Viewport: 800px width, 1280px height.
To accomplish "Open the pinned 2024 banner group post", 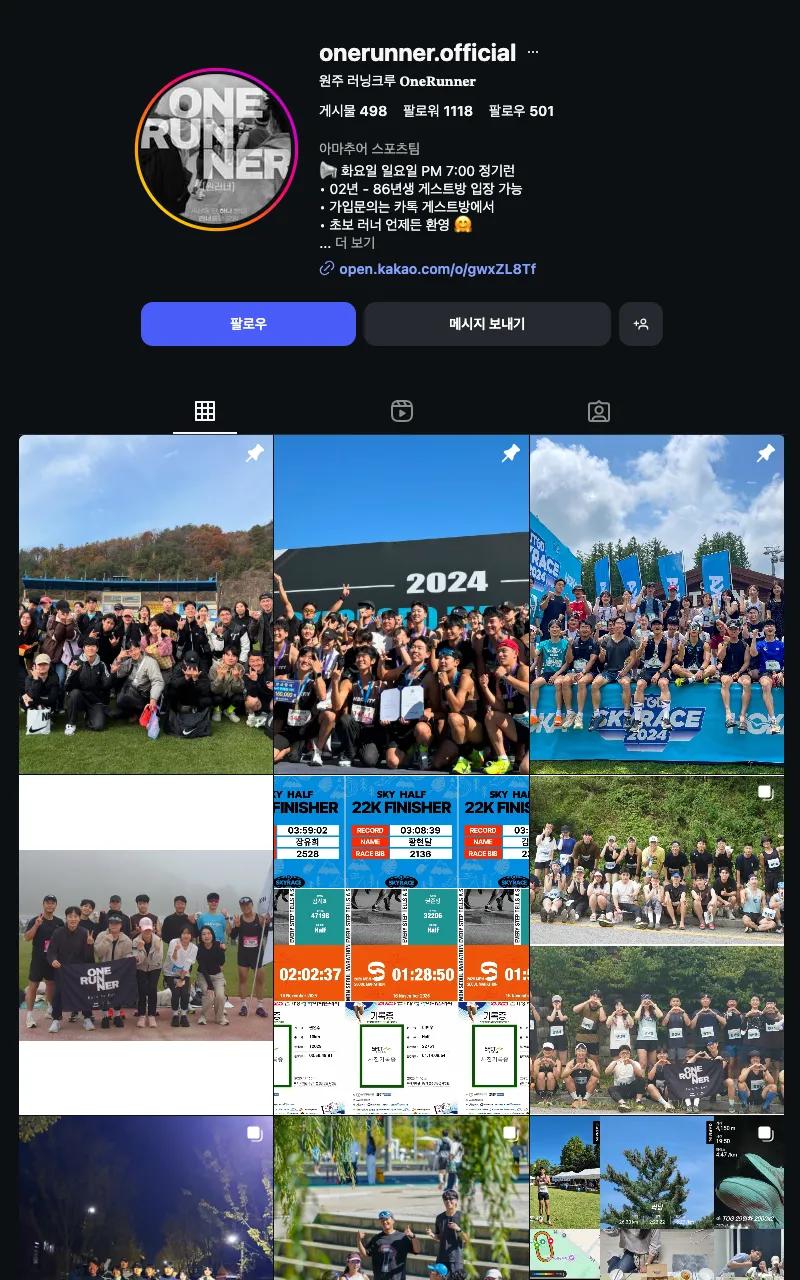I will pos(401,604).
